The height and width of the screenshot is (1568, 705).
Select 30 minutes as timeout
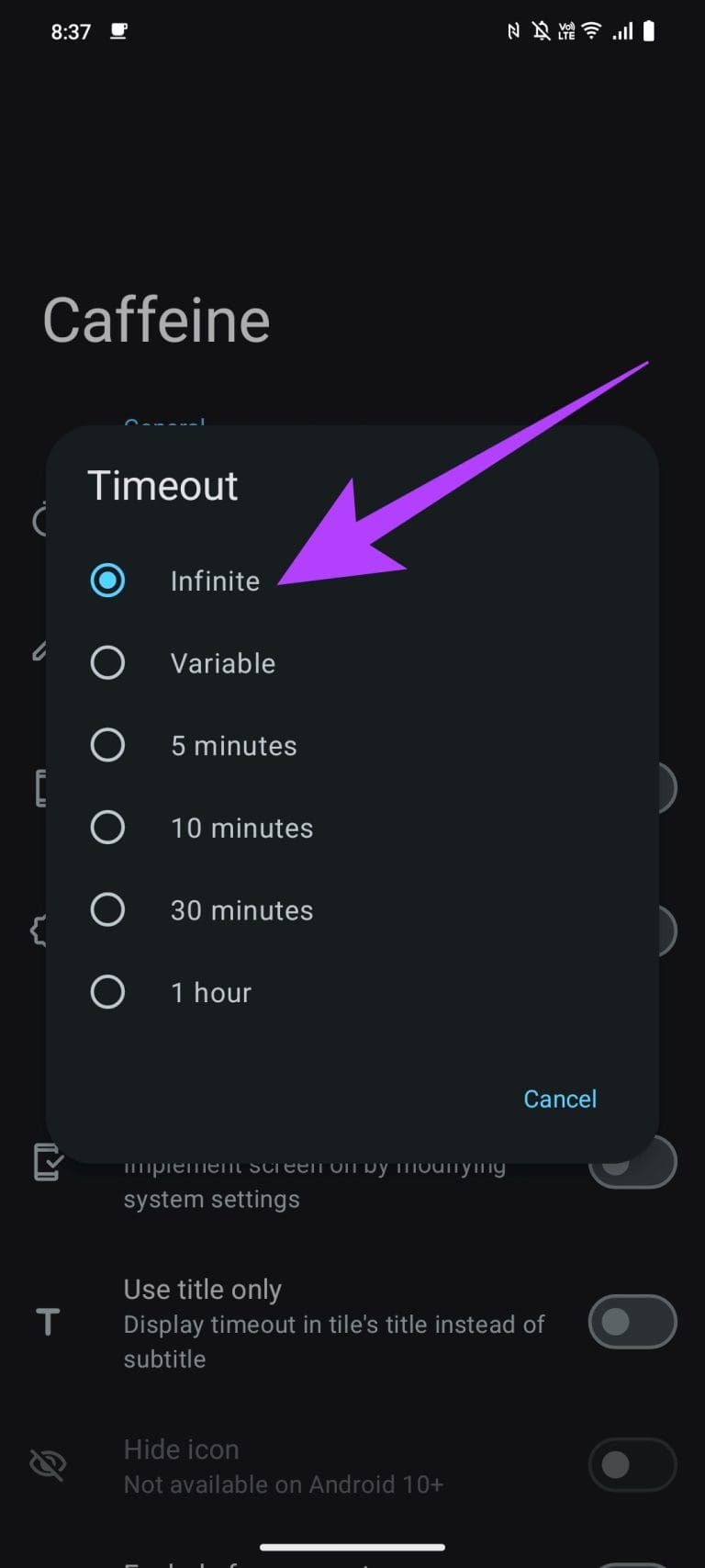(108, 910)
